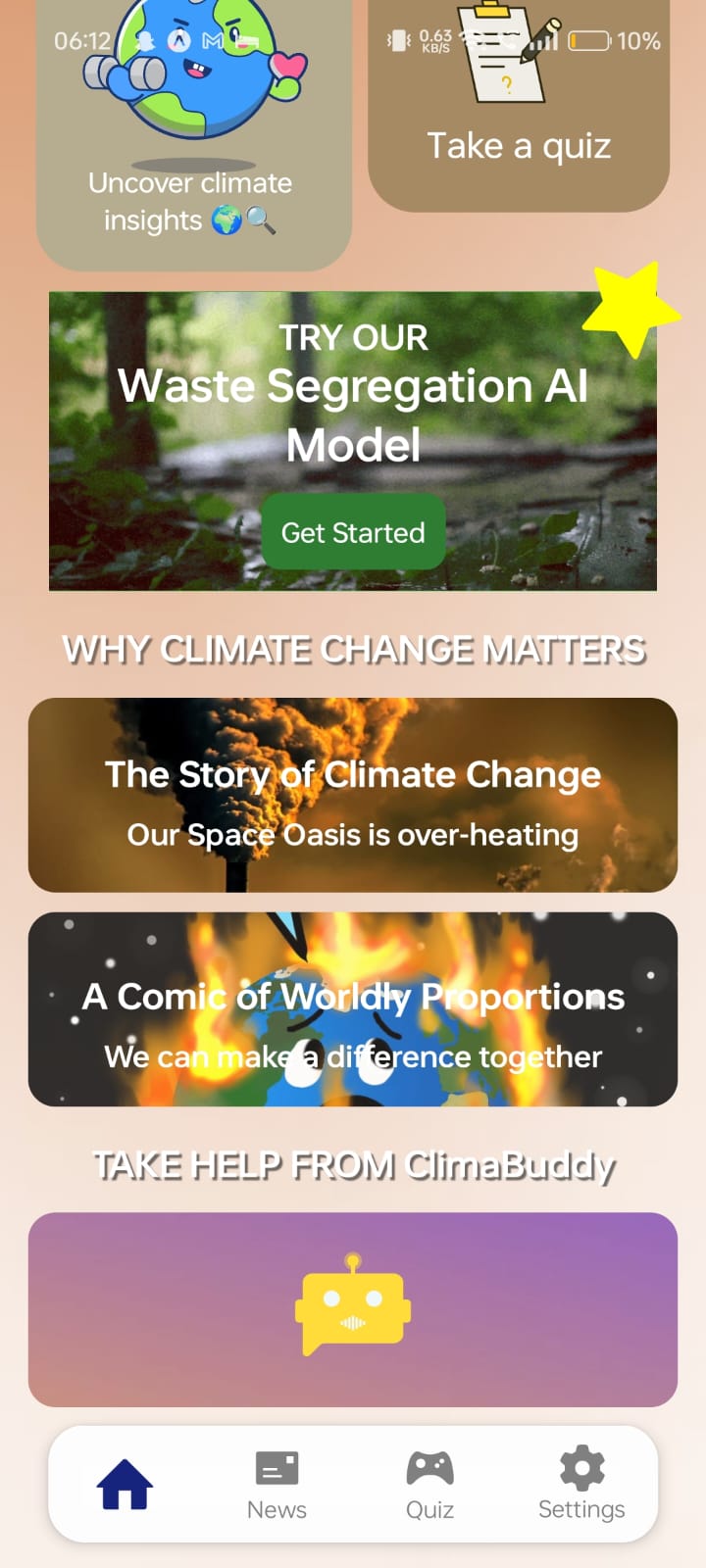Viewport: 706px width, 1568px height.
Task: Switch to the News tab
Action: point(277,1485)
